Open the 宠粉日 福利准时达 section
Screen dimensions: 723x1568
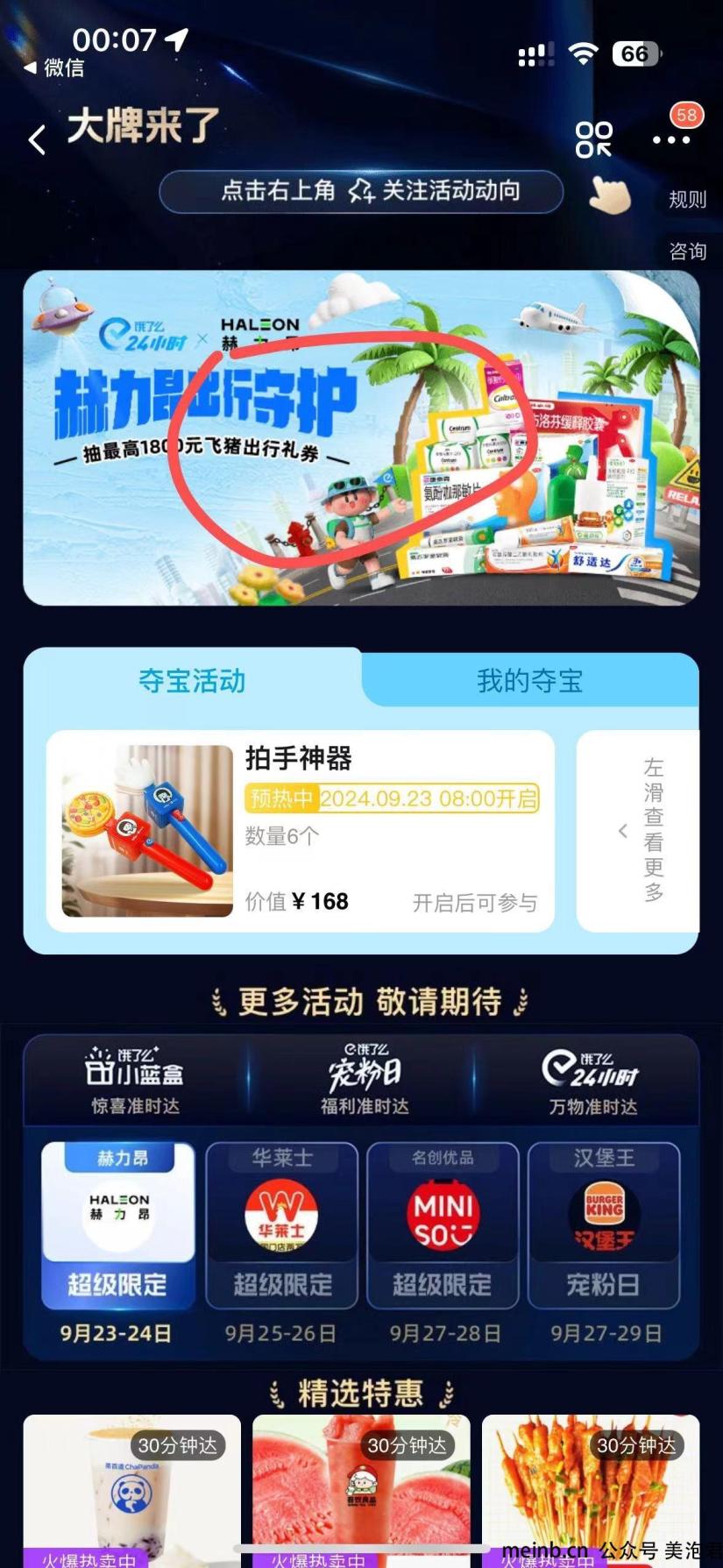(365, 1081)
